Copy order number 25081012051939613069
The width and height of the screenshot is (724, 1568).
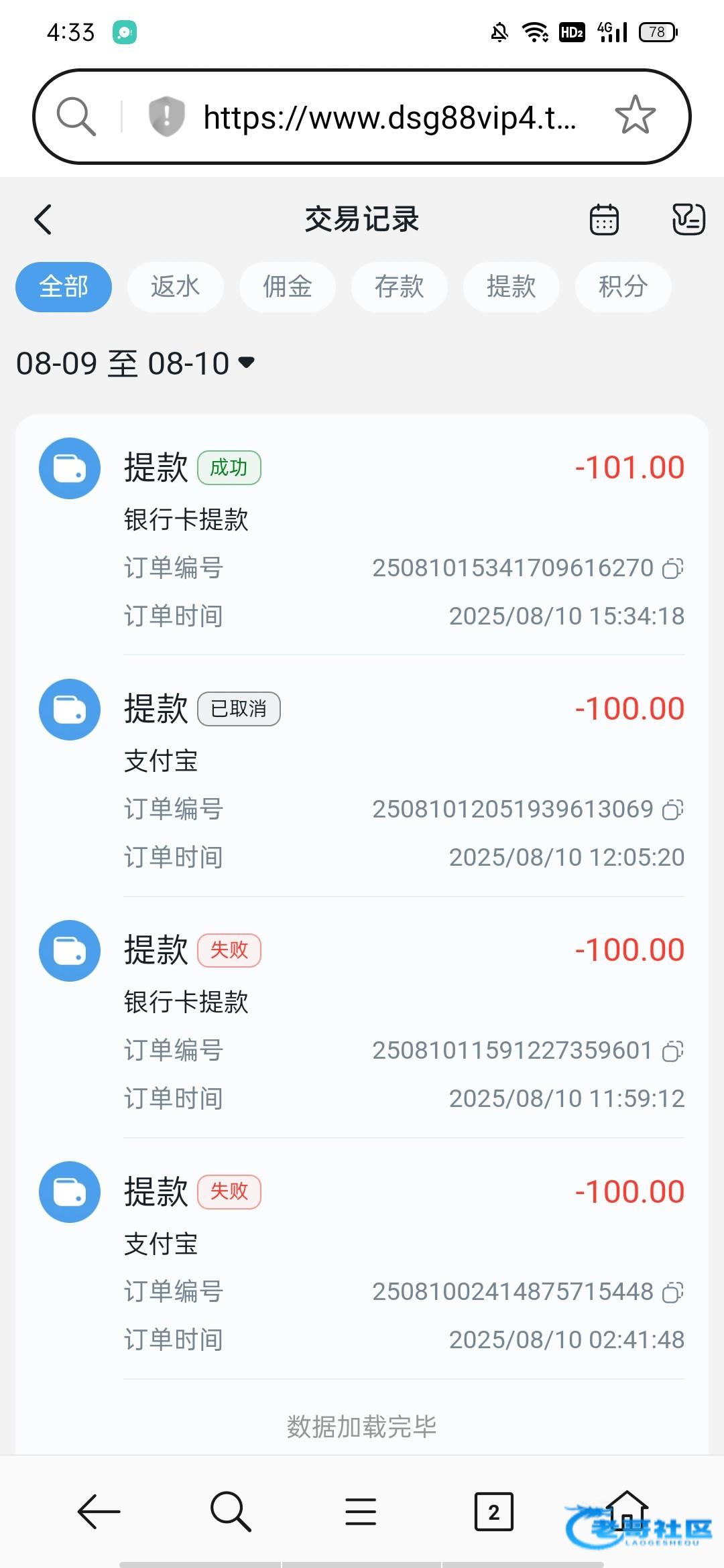(x=673, y=809)
